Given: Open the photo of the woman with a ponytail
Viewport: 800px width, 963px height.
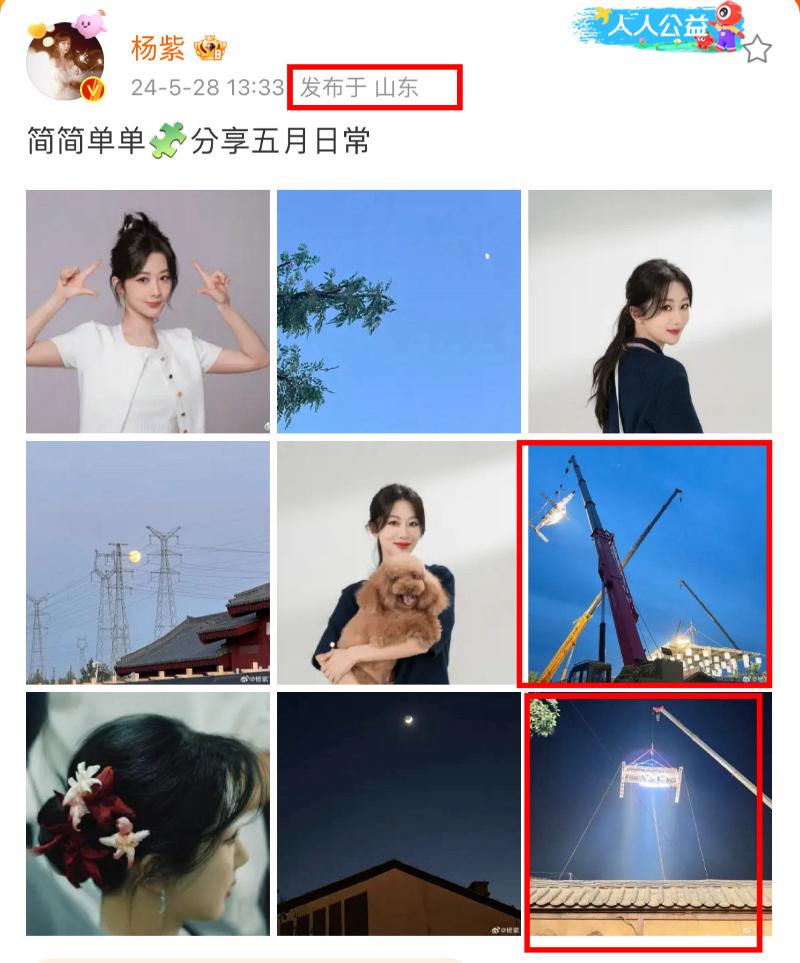Looking at the screenshot, I should pyautogui.click(x=649, y=311).
